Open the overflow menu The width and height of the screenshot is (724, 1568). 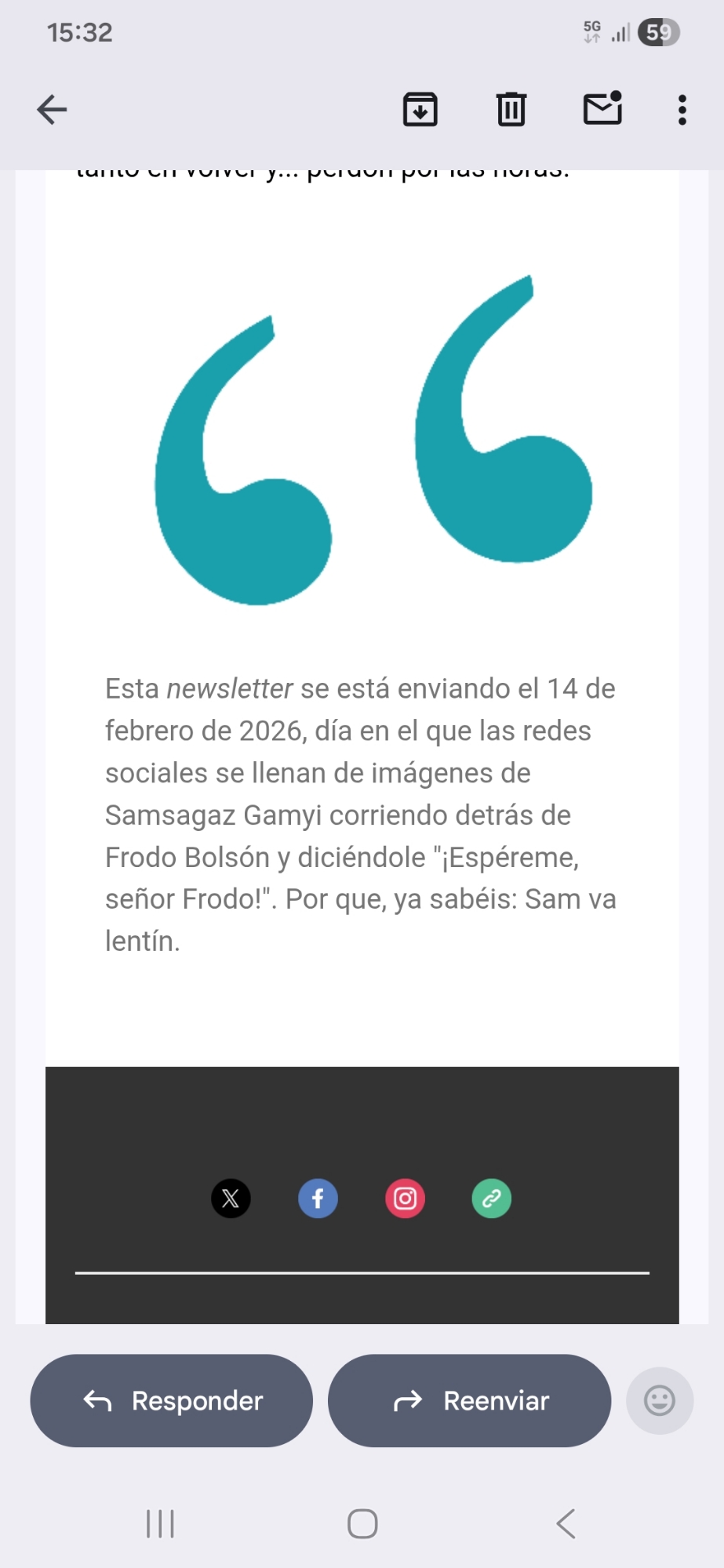(682, 110)
